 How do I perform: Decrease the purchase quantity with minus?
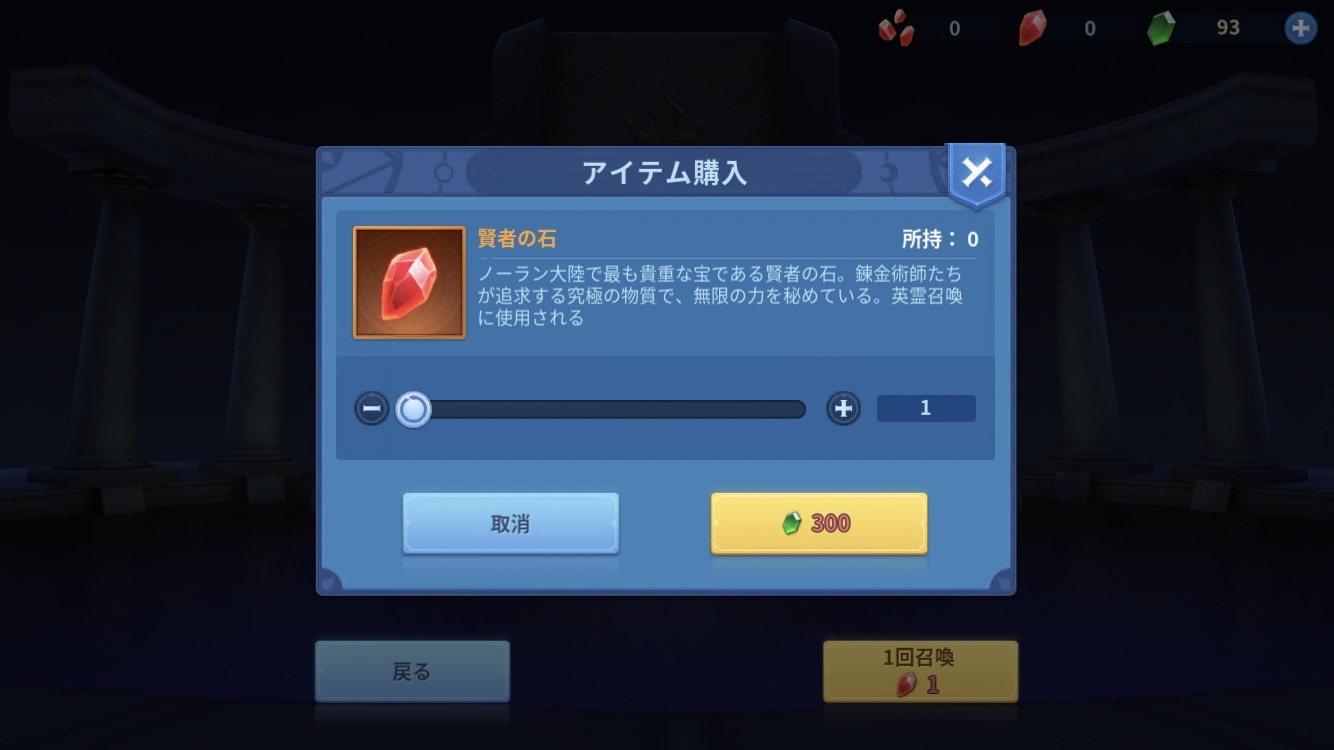(x=371, y=408)
